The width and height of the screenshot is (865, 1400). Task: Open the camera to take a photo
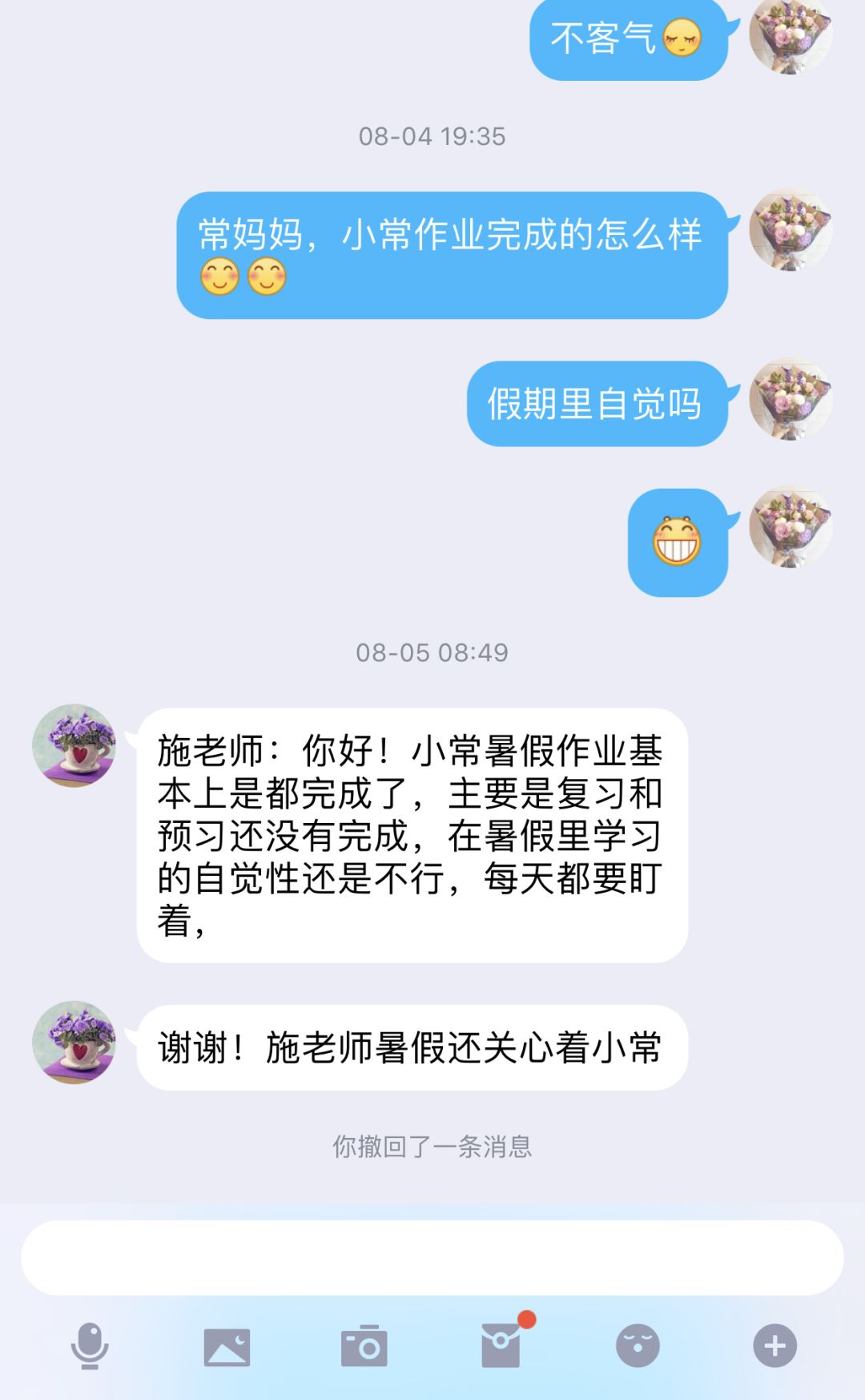[x=364, y=1346]
